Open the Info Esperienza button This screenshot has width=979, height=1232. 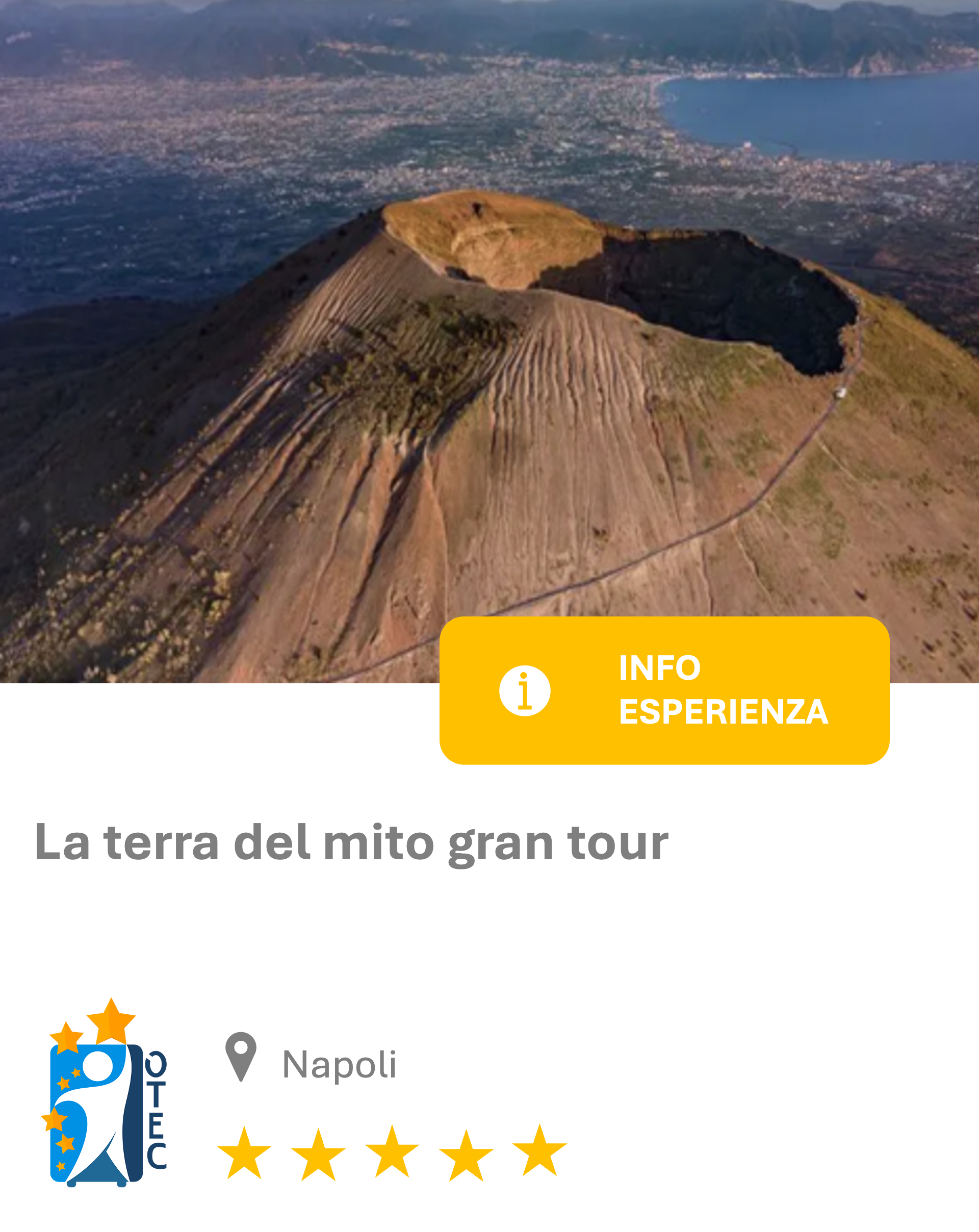coord(664,690)
